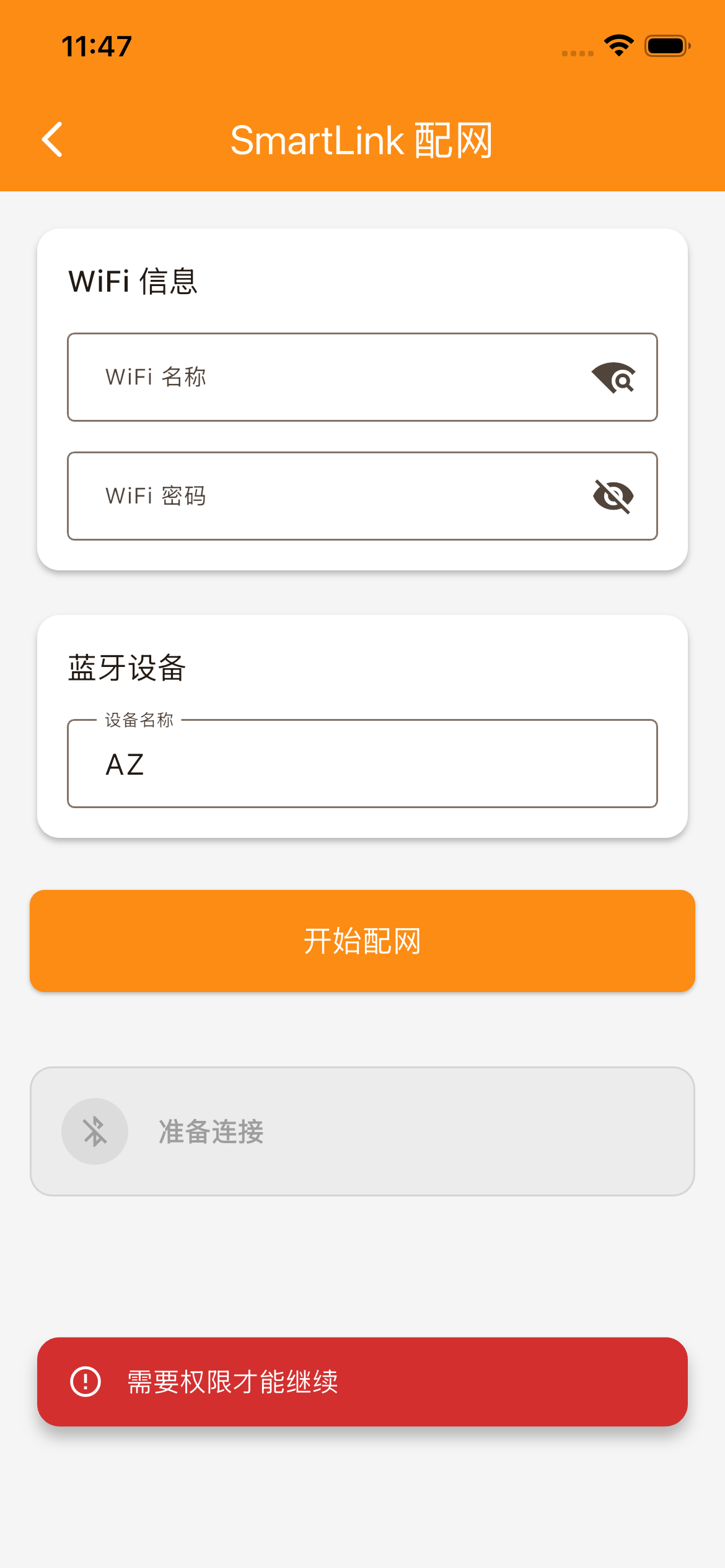Select the SmartLink 配网 title bar
Screen dimensions: 725x1568
[x=361, y=140]
